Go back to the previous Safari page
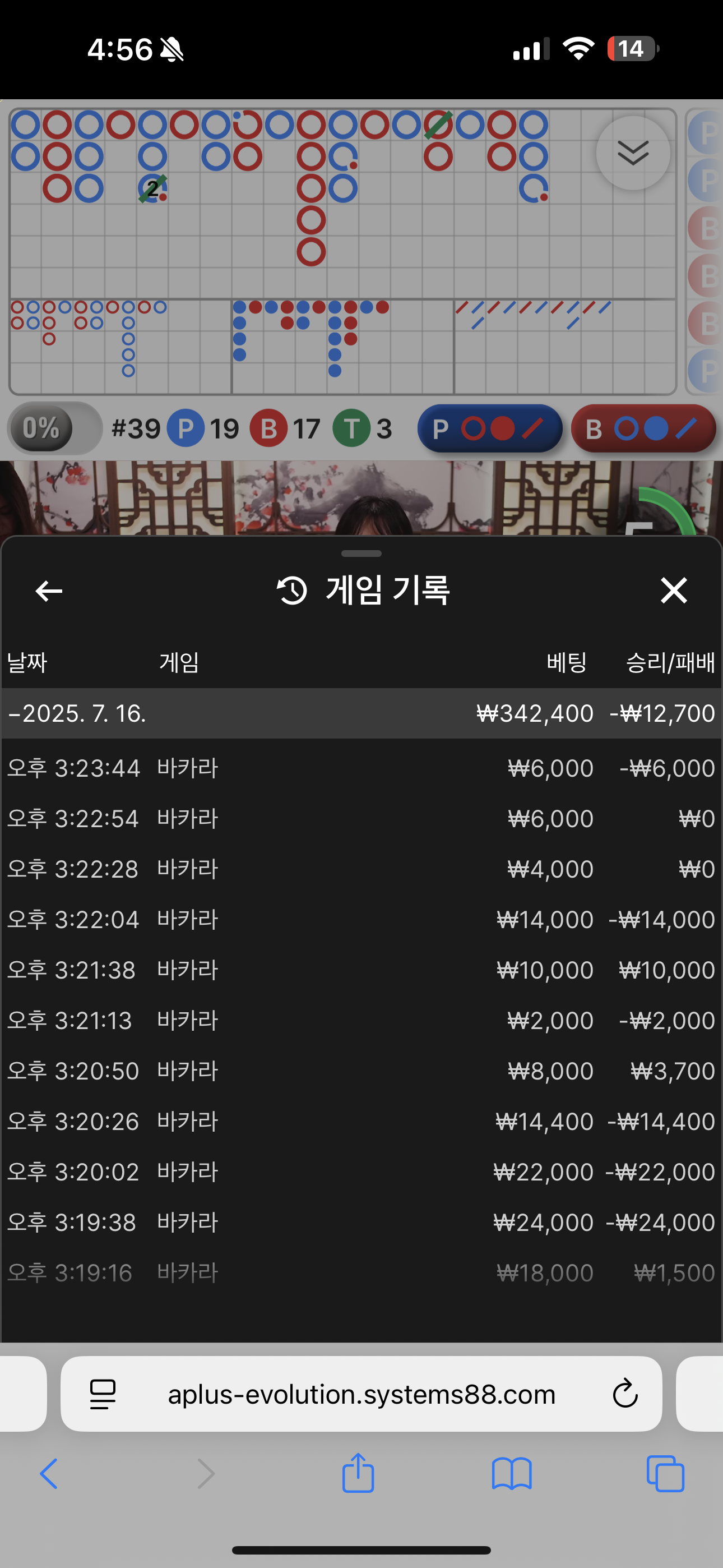Screen dimensions: 723x1568 pyautogui.click(x=49, y=1474)
